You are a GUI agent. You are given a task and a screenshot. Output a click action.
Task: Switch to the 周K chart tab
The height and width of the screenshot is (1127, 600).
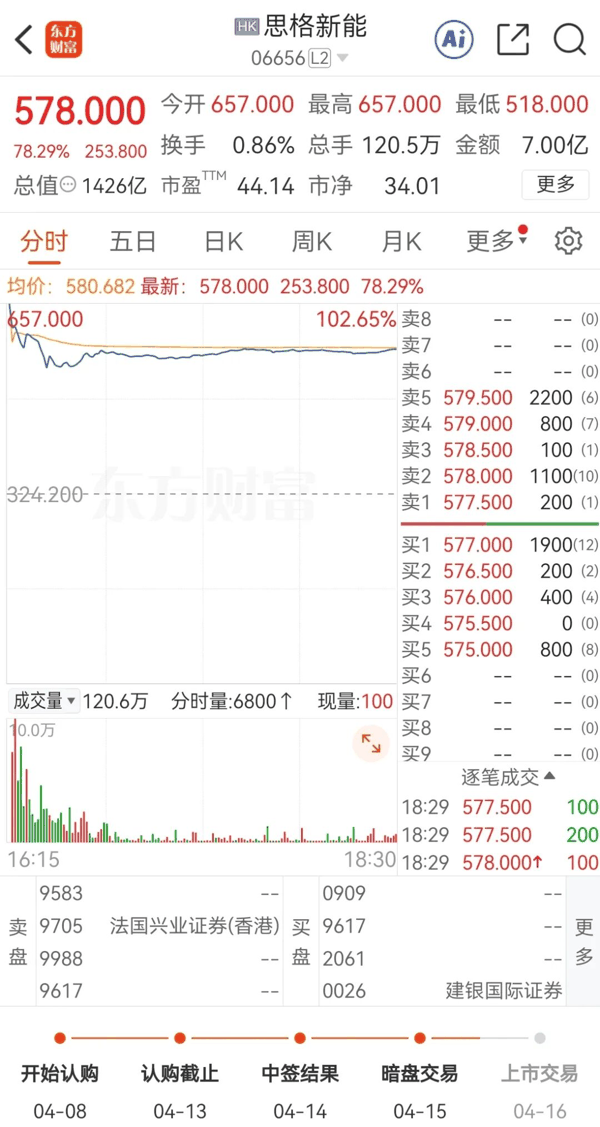[x=312, y=241]
